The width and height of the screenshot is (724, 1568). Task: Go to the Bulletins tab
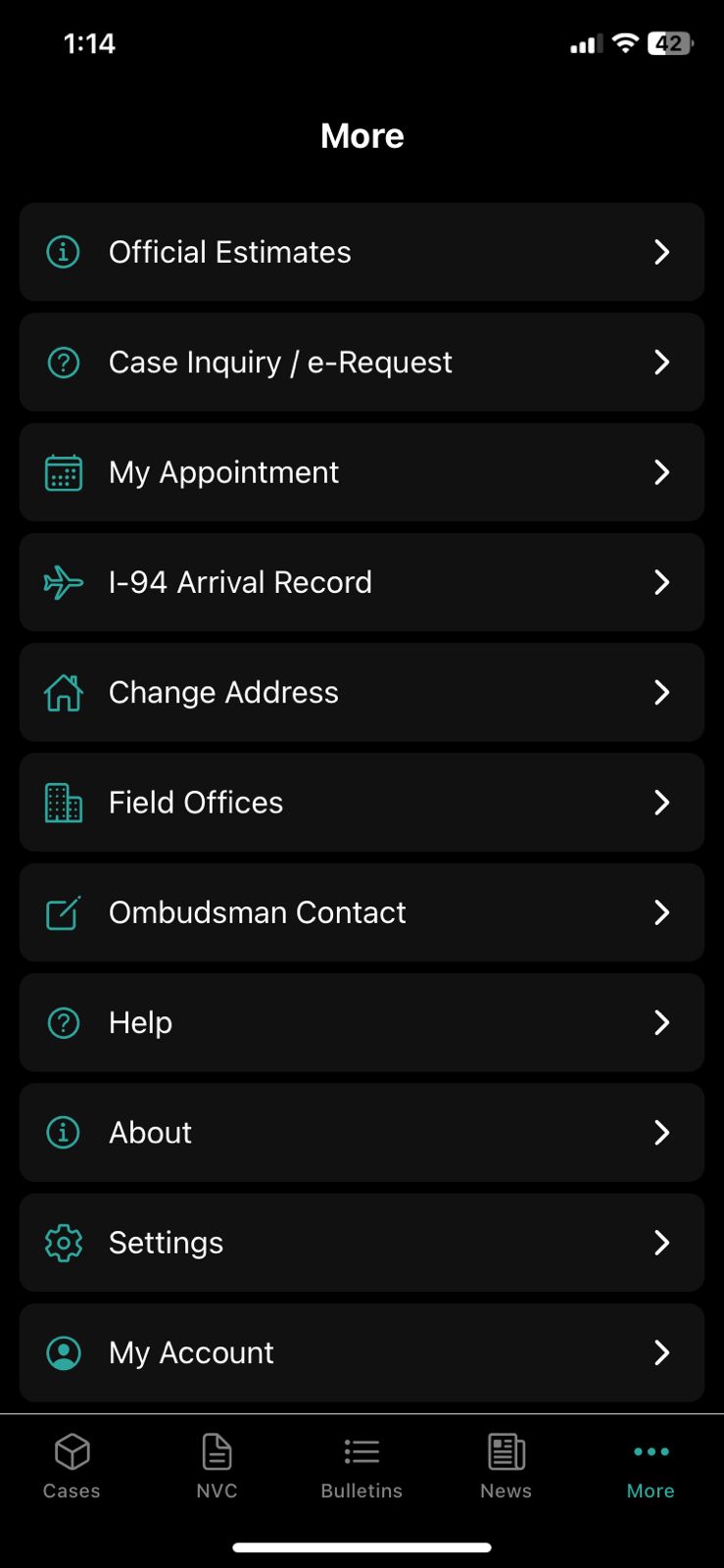coord(361,1465)
